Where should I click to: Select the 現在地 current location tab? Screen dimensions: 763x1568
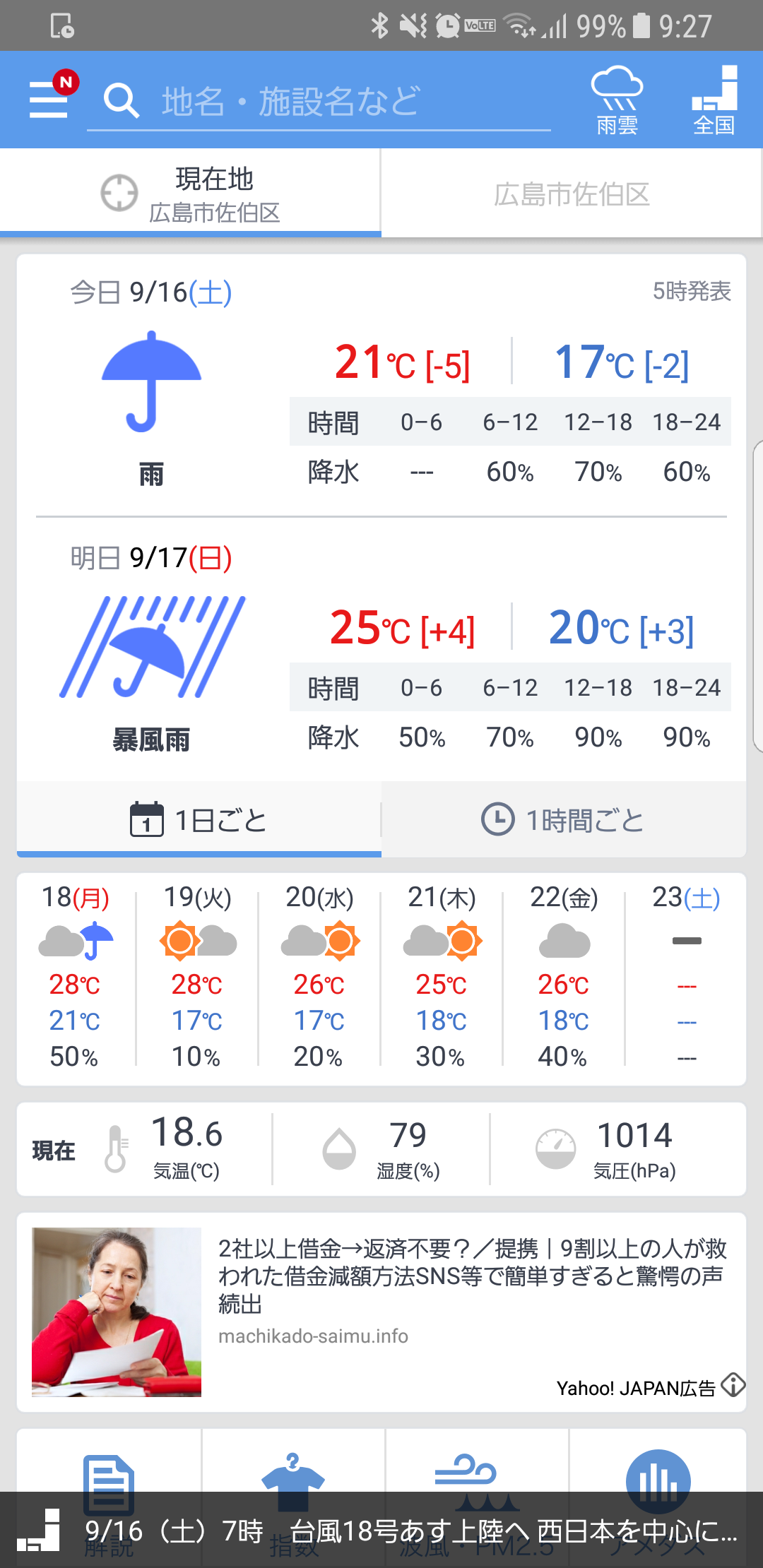pyautogui.click(x=191, y=193)
